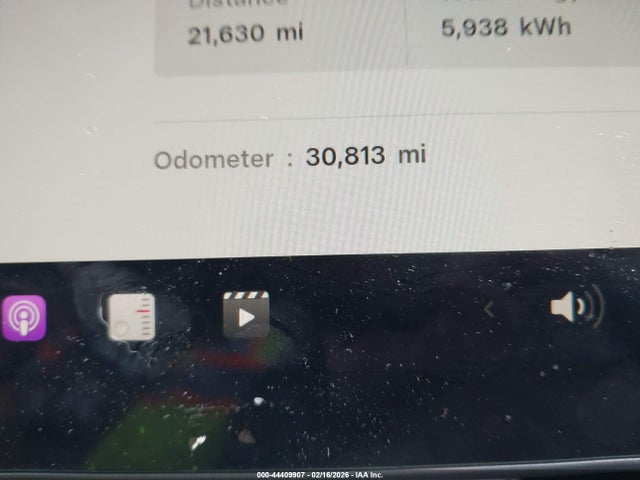Screen dimensions: 640x480
Task: Open the Podcasts app icon
Action: (x=22, y=319)
